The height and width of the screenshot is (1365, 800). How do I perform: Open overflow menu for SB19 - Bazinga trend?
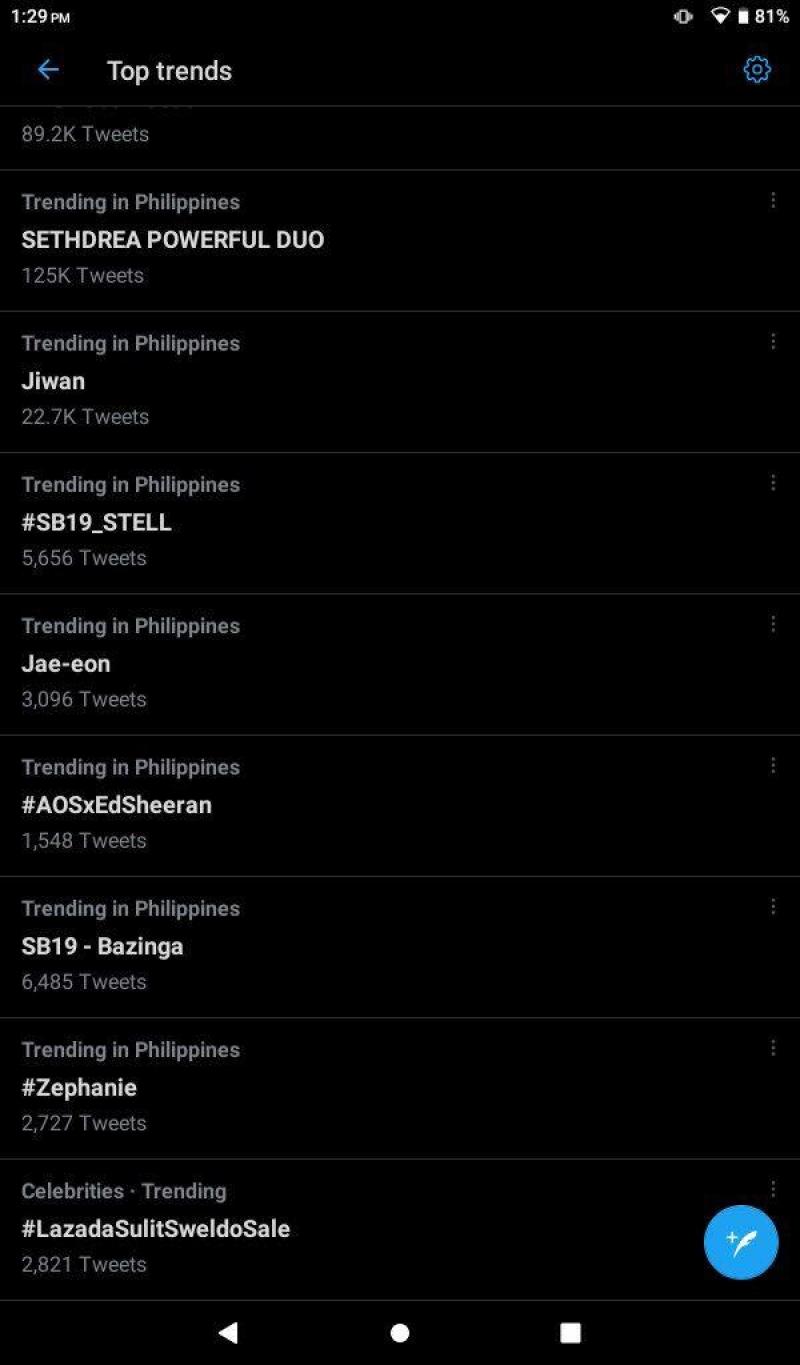tap(773, 906)
